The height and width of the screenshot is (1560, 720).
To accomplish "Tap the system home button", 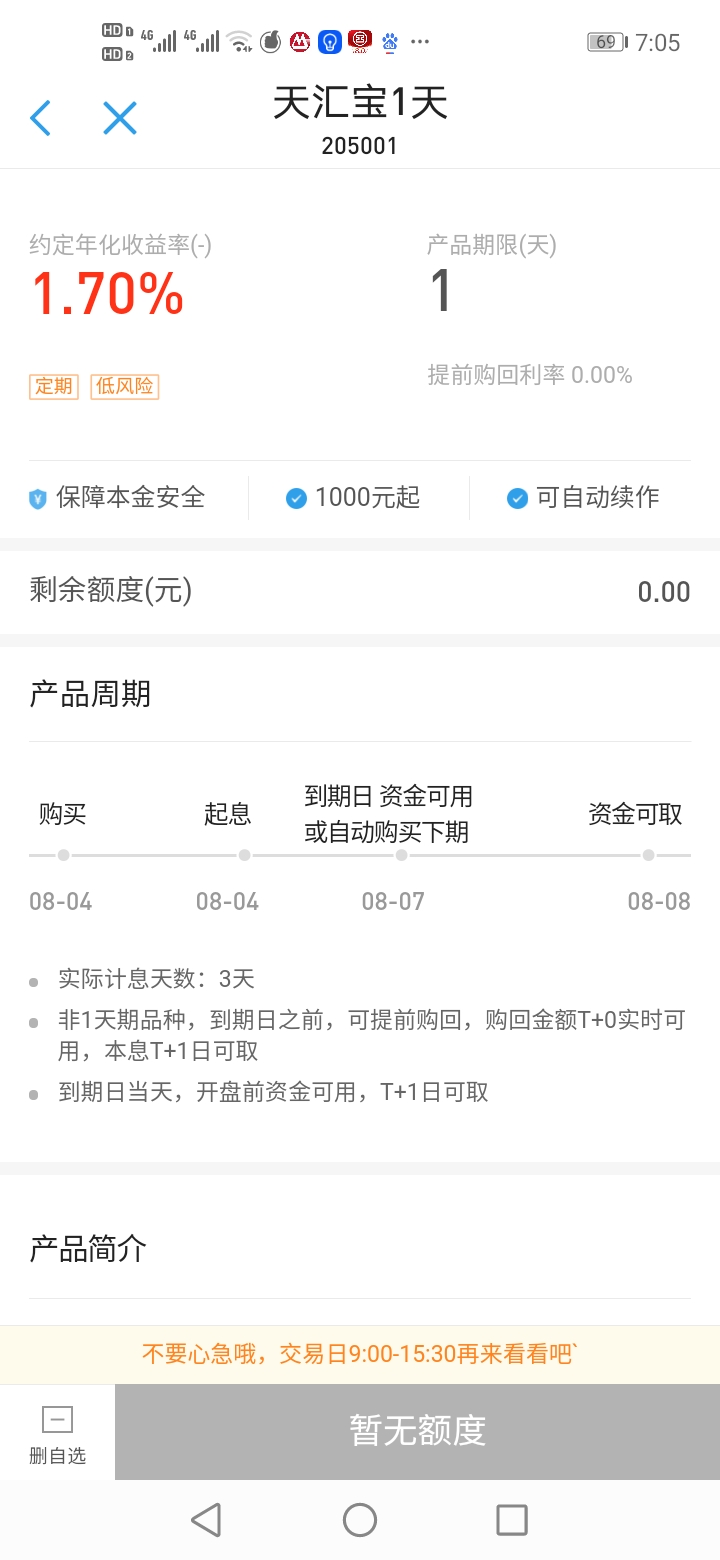I will pyautogui.click(x=360, y=1520).
